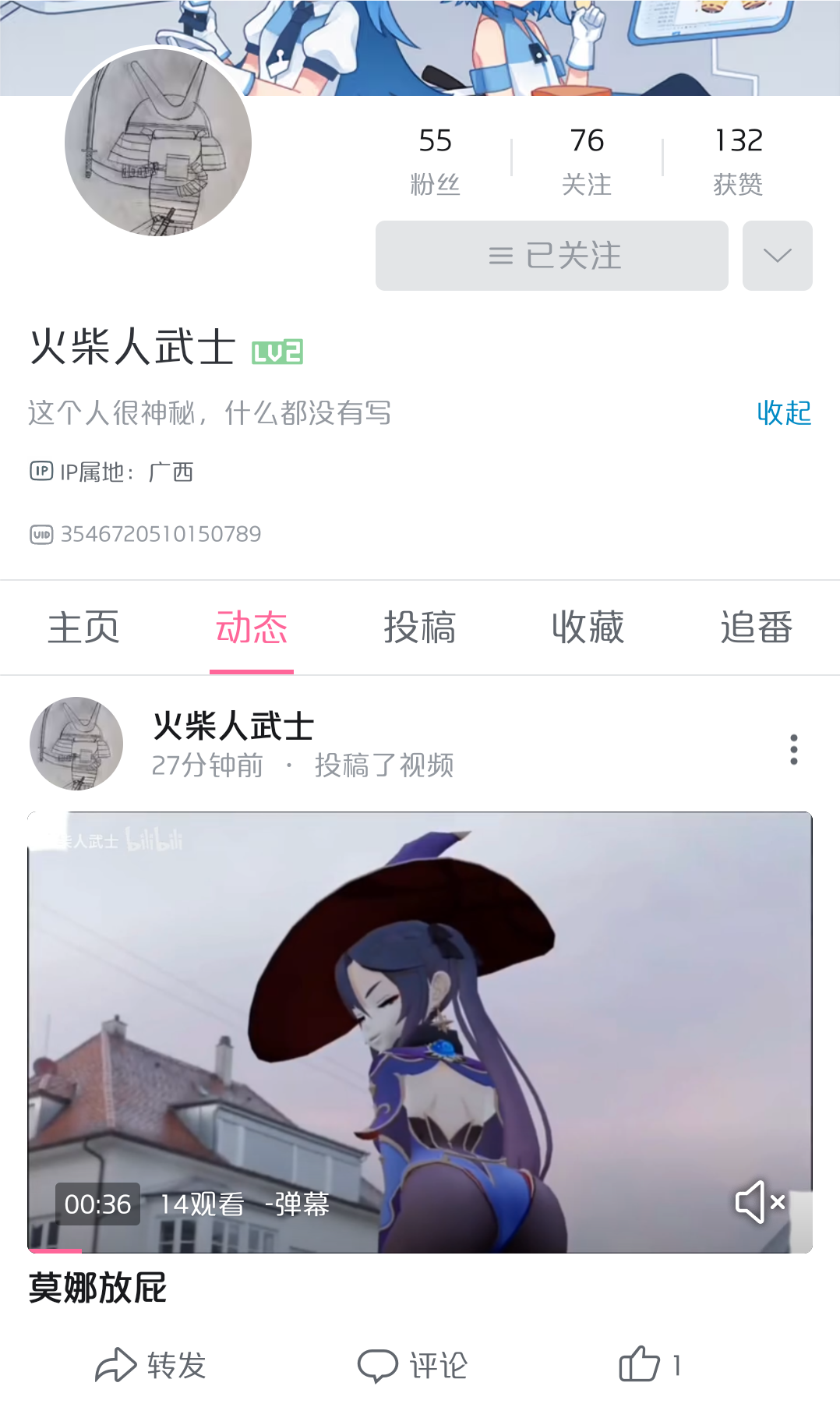Open follower count labeled 55 粉丝
This screenshot has height=1418, width=840.
(436, 159)
